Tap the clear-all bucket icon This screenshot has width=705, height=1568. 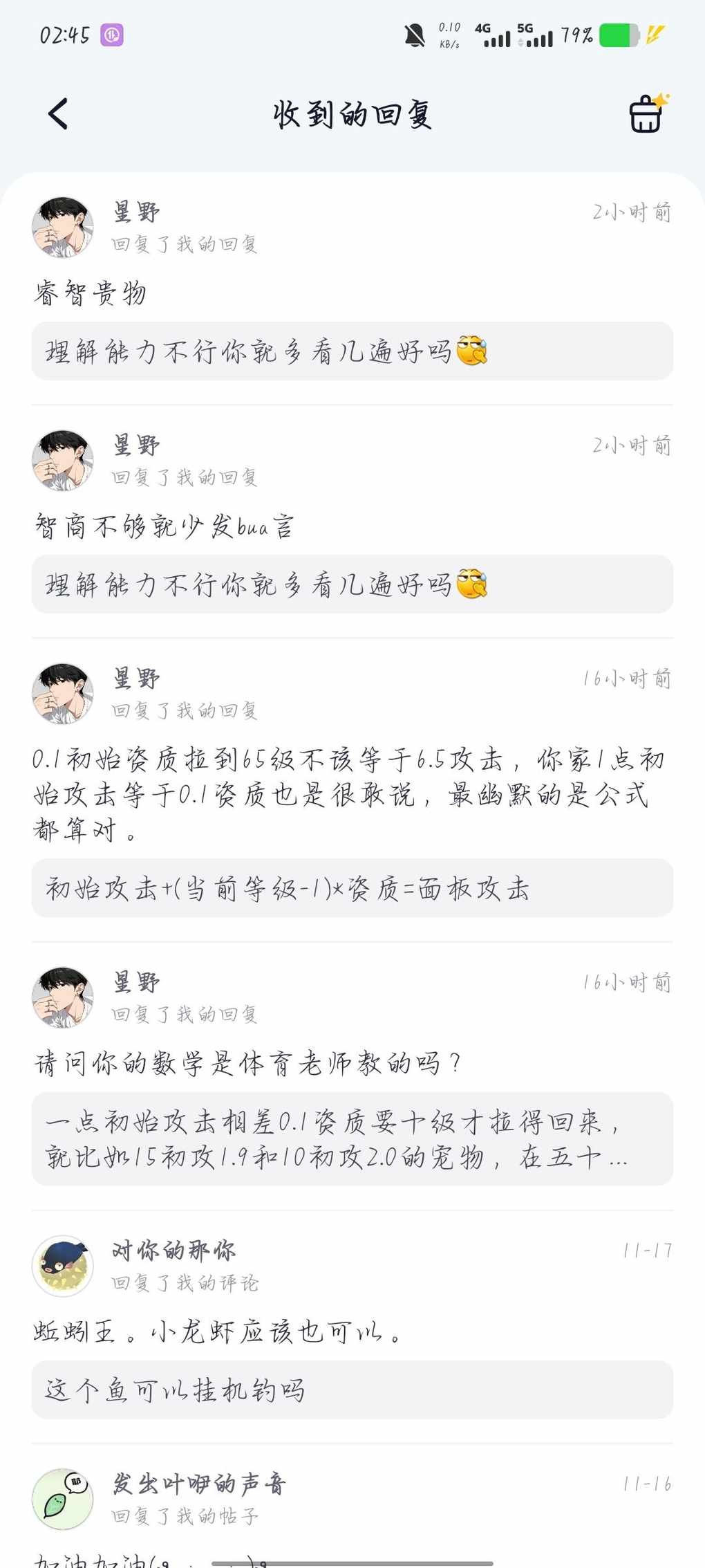point(647,114)
